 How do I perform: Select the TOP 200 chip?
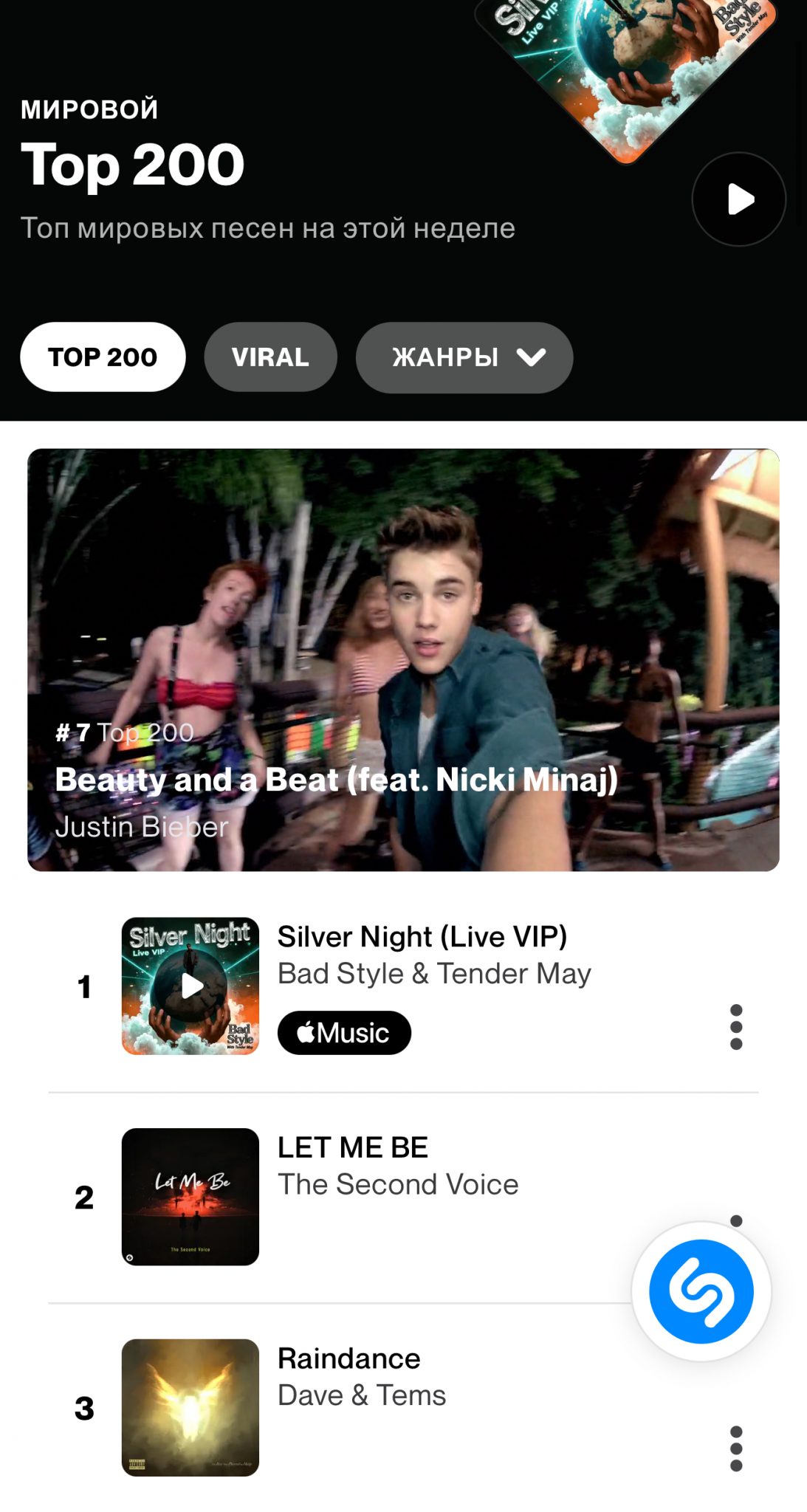click(103, 357)
